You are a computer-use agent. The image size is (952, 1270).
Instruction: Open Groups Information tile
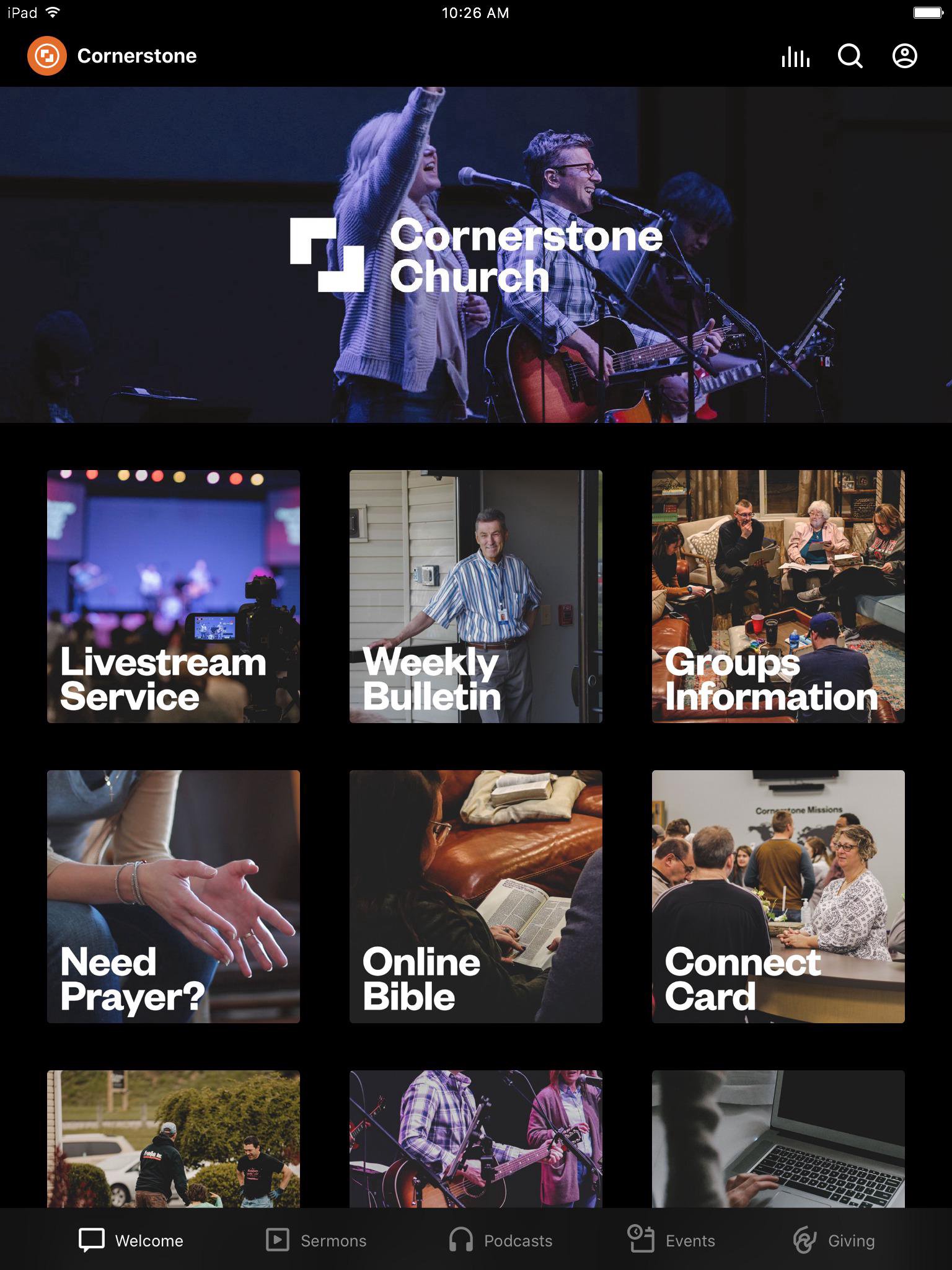pyautogui.click(x=778, y=597)
